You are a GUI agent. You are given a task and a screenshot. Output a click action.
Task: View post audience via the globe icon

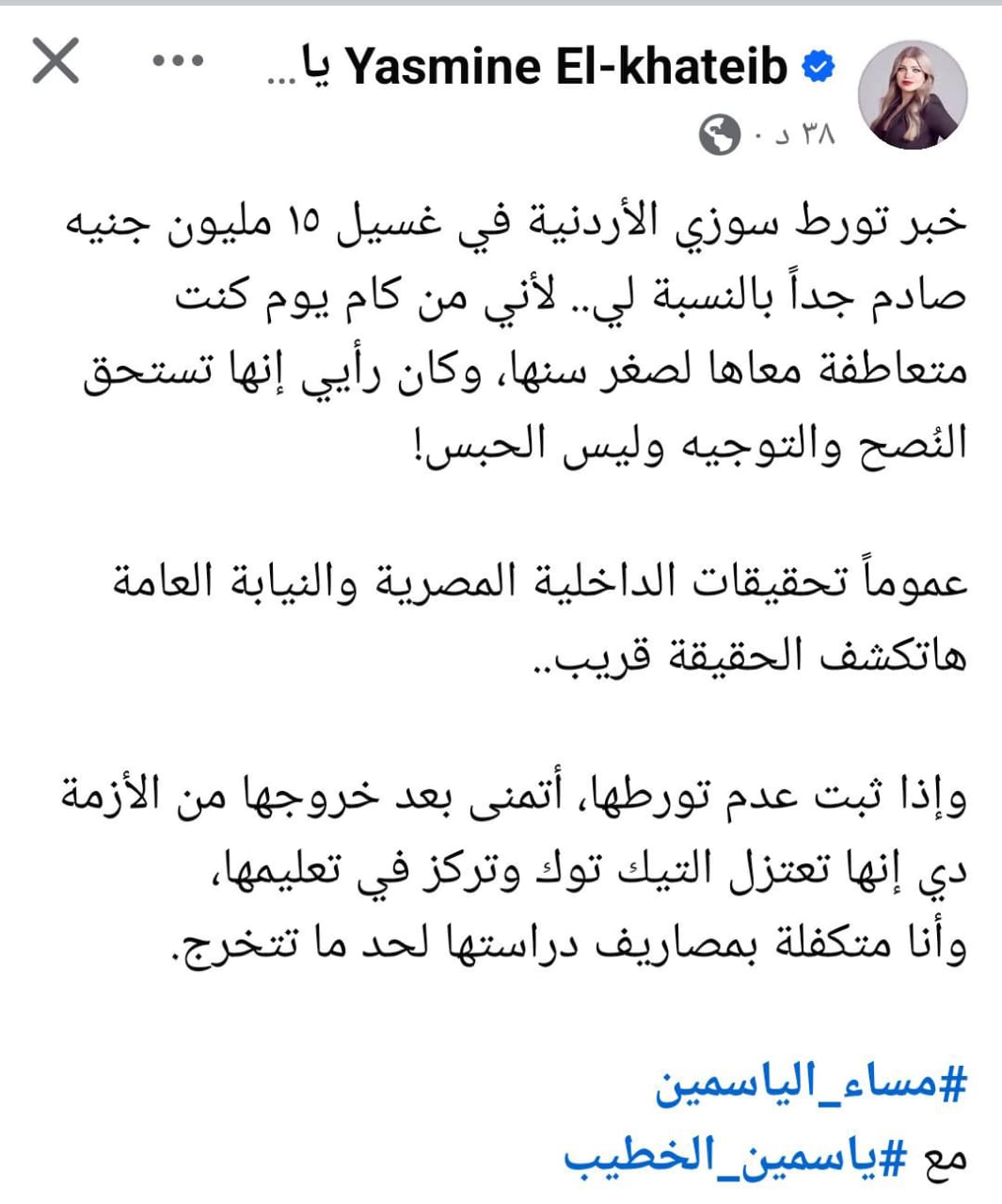(x=721, y=136)
